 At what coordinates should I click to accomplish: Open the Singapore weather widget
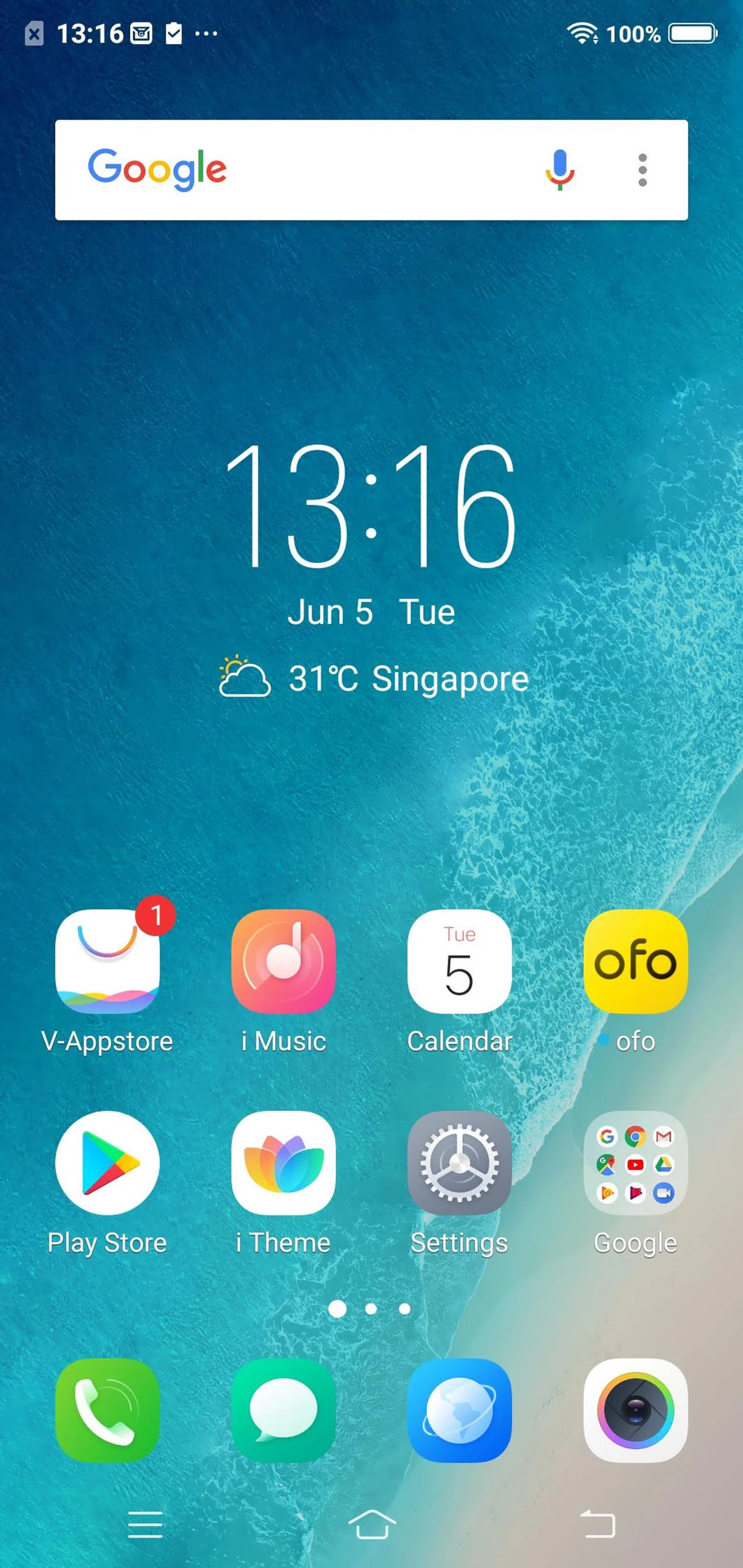373,677
